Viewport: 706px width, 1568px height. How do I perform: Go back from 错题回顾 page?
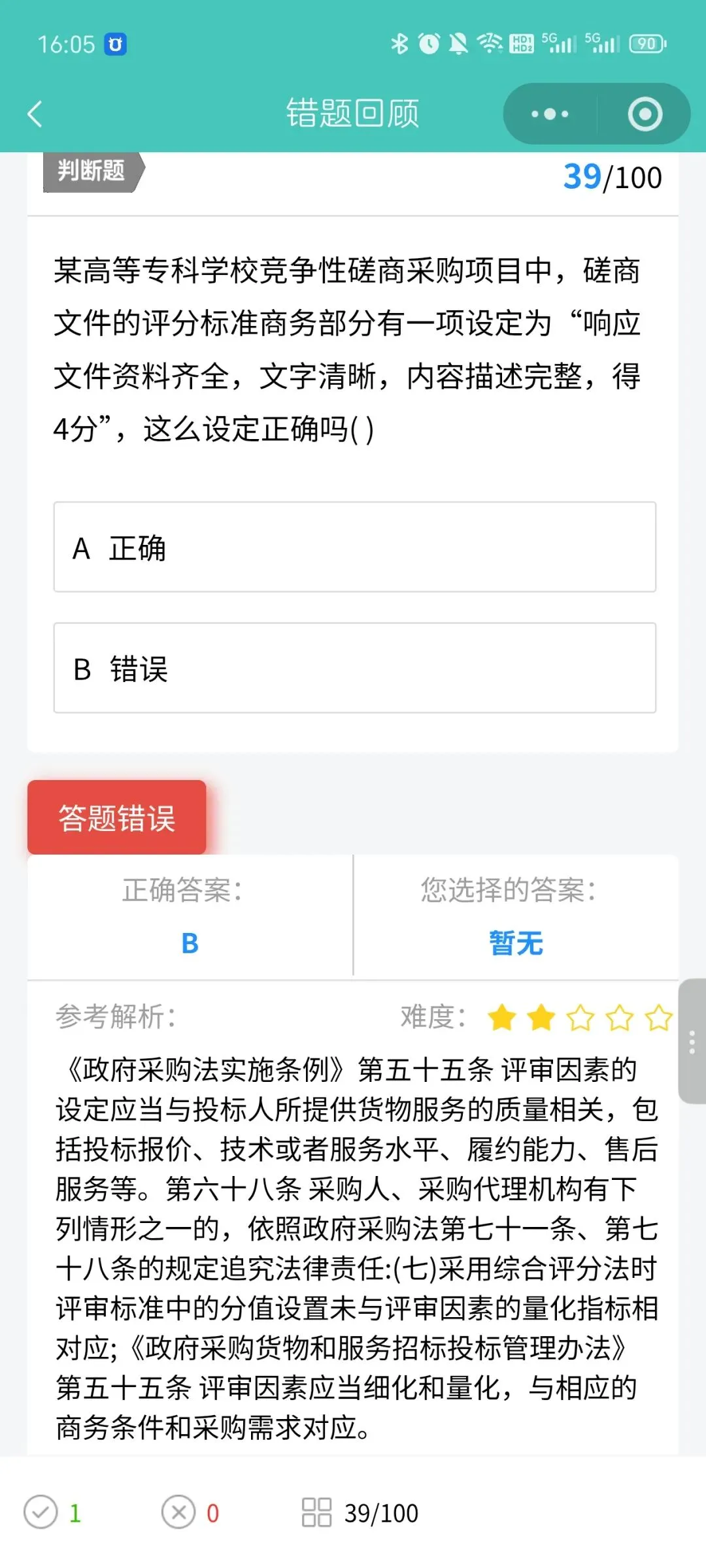(35, 114)
